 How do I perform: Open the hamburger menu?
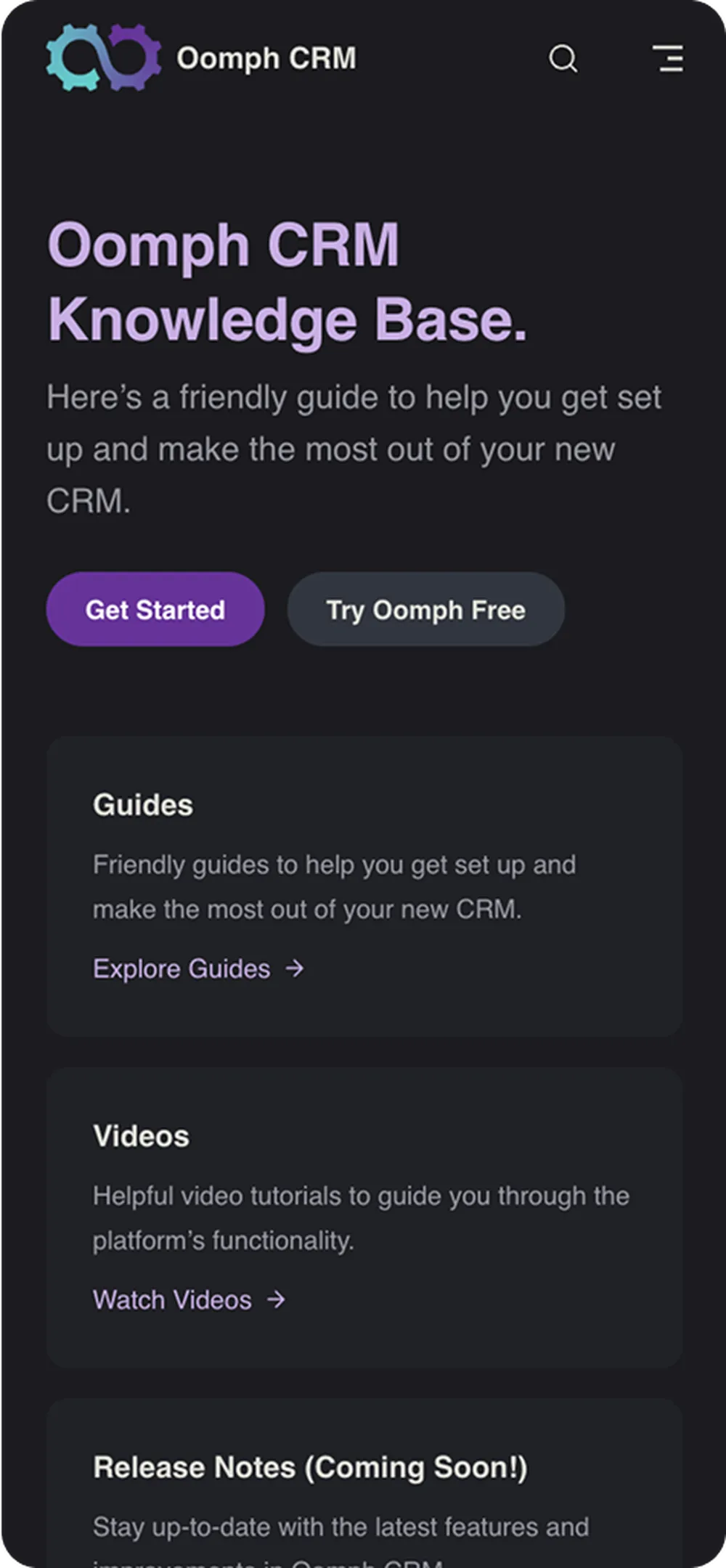[x=668, y=59]
